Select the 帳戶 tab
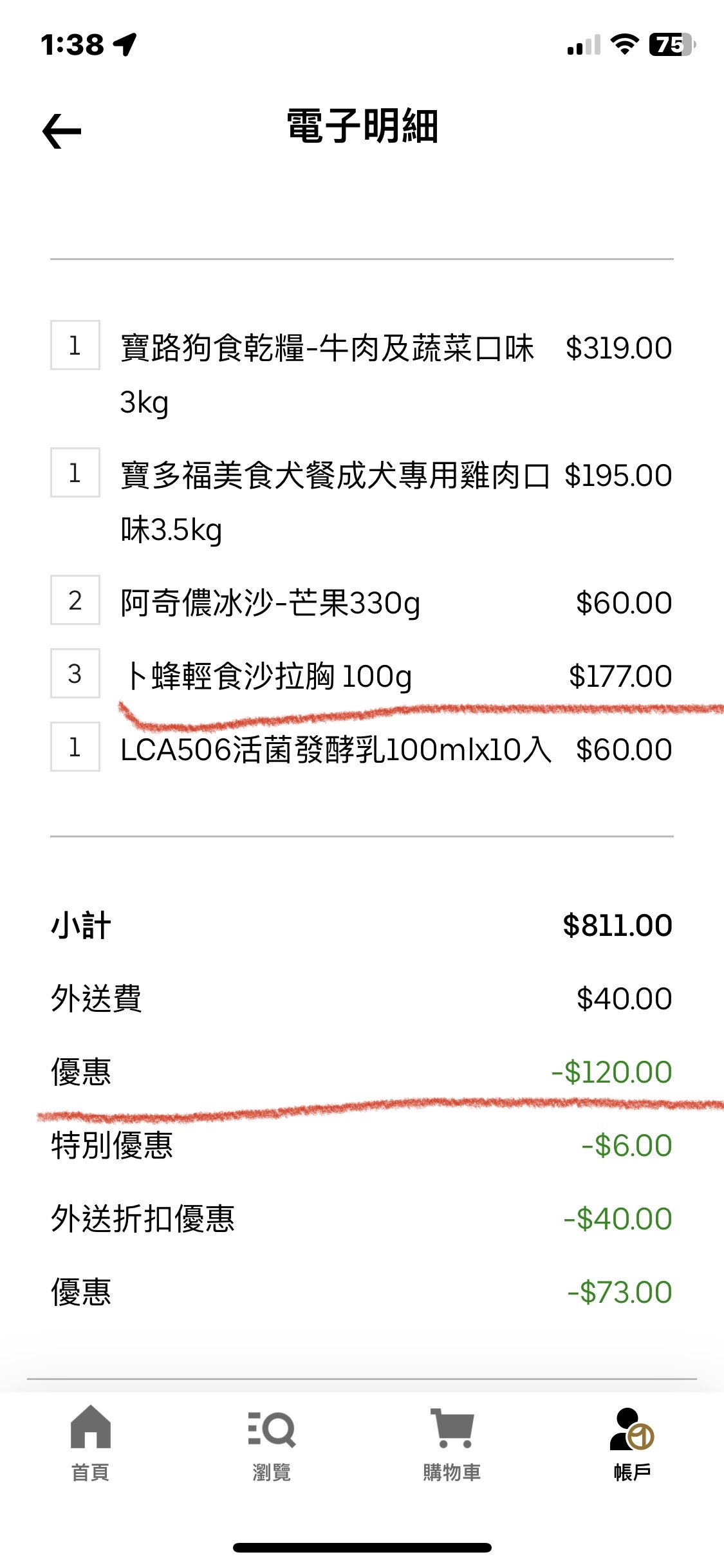This screenshot has height=1568, width=724. [632, 1443]
